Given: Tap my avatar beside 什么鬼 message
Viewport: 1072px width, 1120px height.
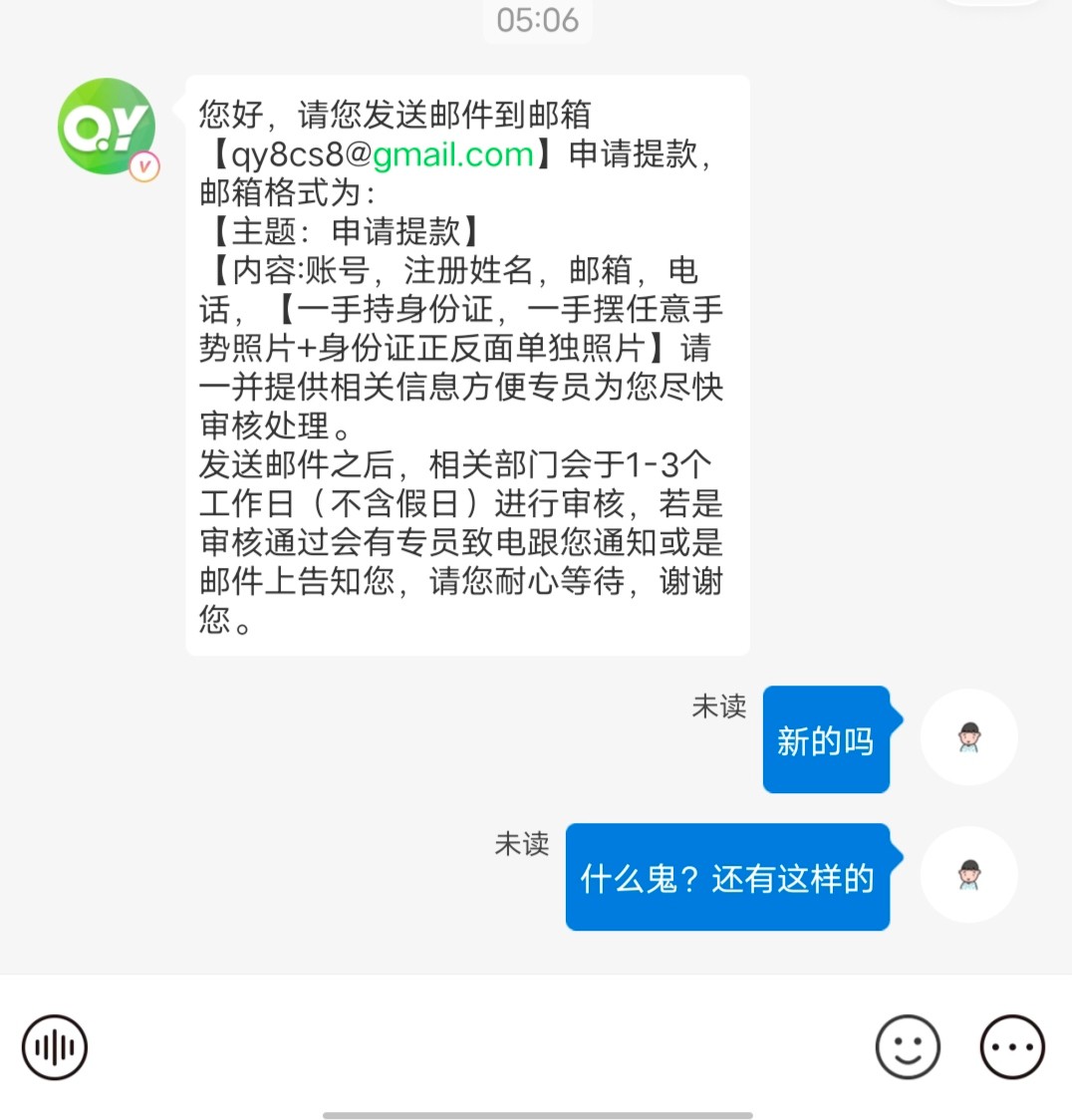Looking at the screenshot, I should [x=968, y=875].
